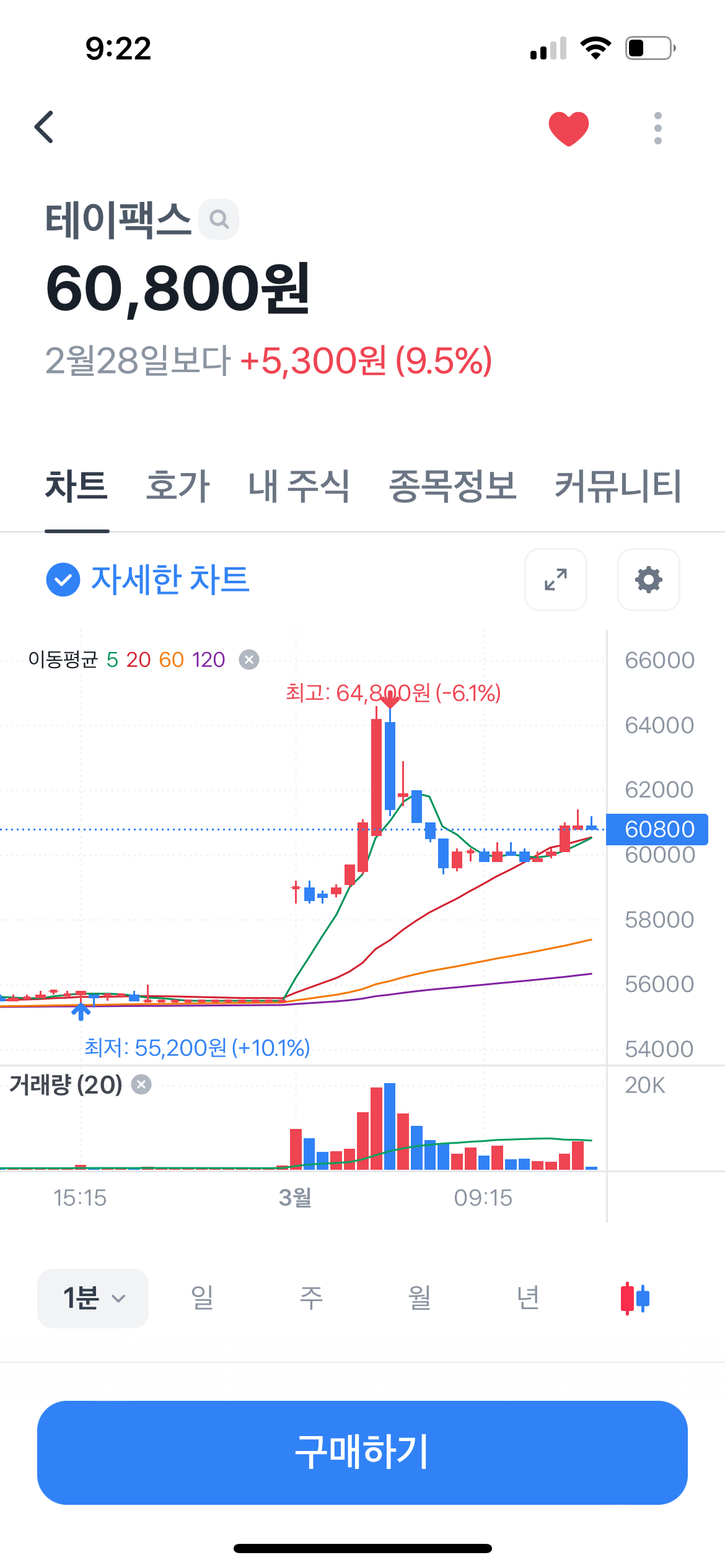725x1568 pixels.
Task: Open the chart settings gear
Action: [648, 580]
